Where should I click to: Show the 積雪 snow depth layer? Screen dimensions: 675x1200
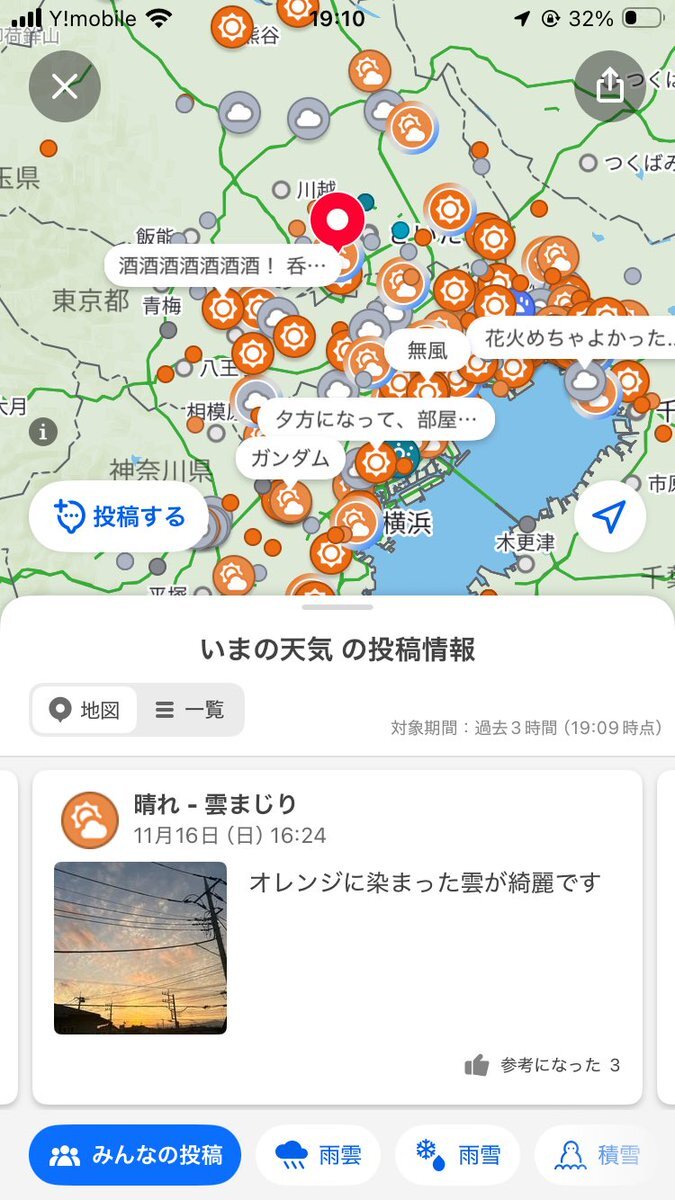(x=598, y=1155)
